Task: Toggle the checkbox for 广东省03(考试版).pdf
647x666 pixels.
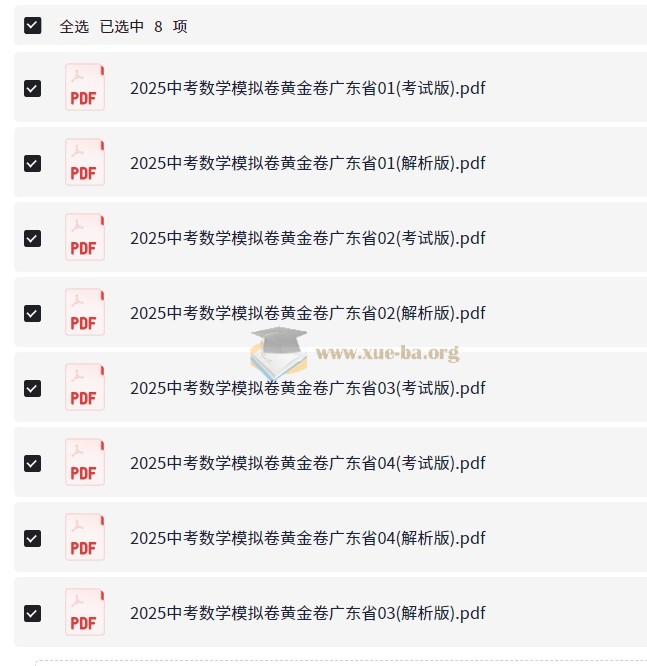Action: pos(33,388)
